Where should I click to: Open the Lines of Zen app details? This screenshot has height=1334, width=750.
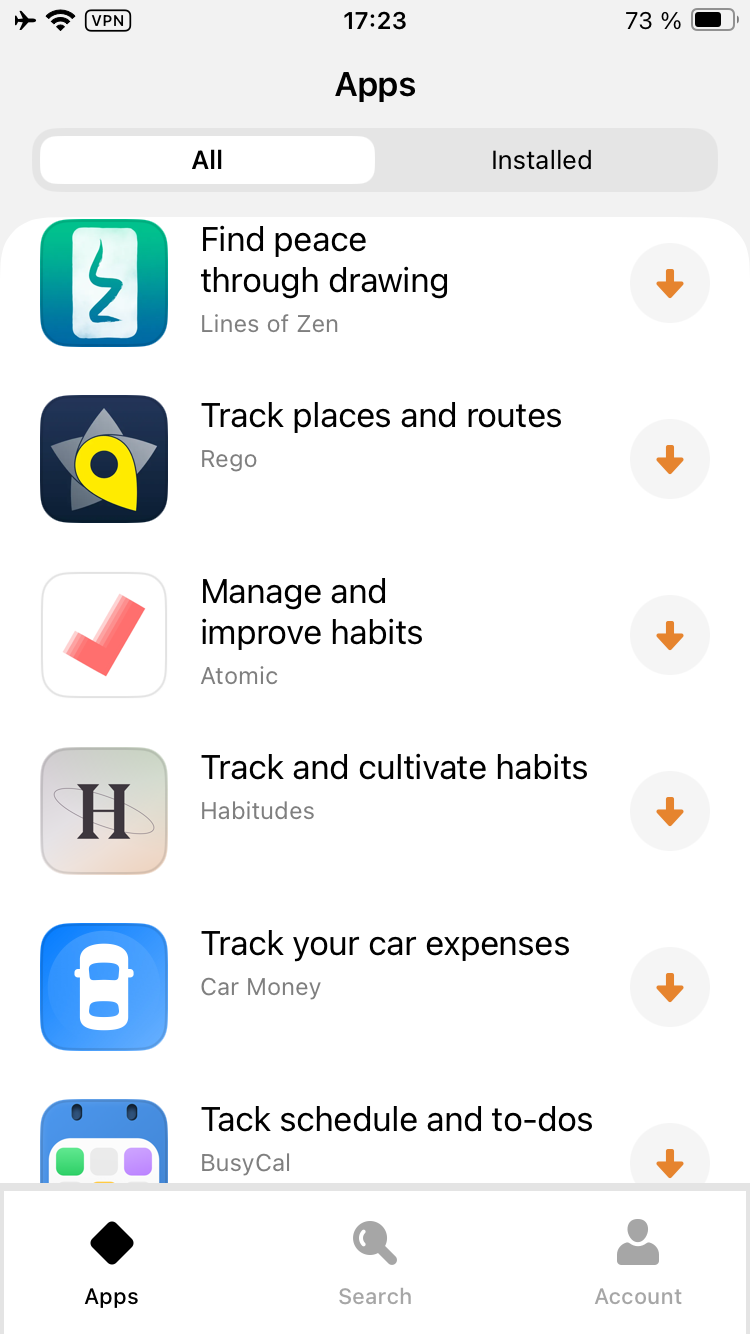point(324,280)
